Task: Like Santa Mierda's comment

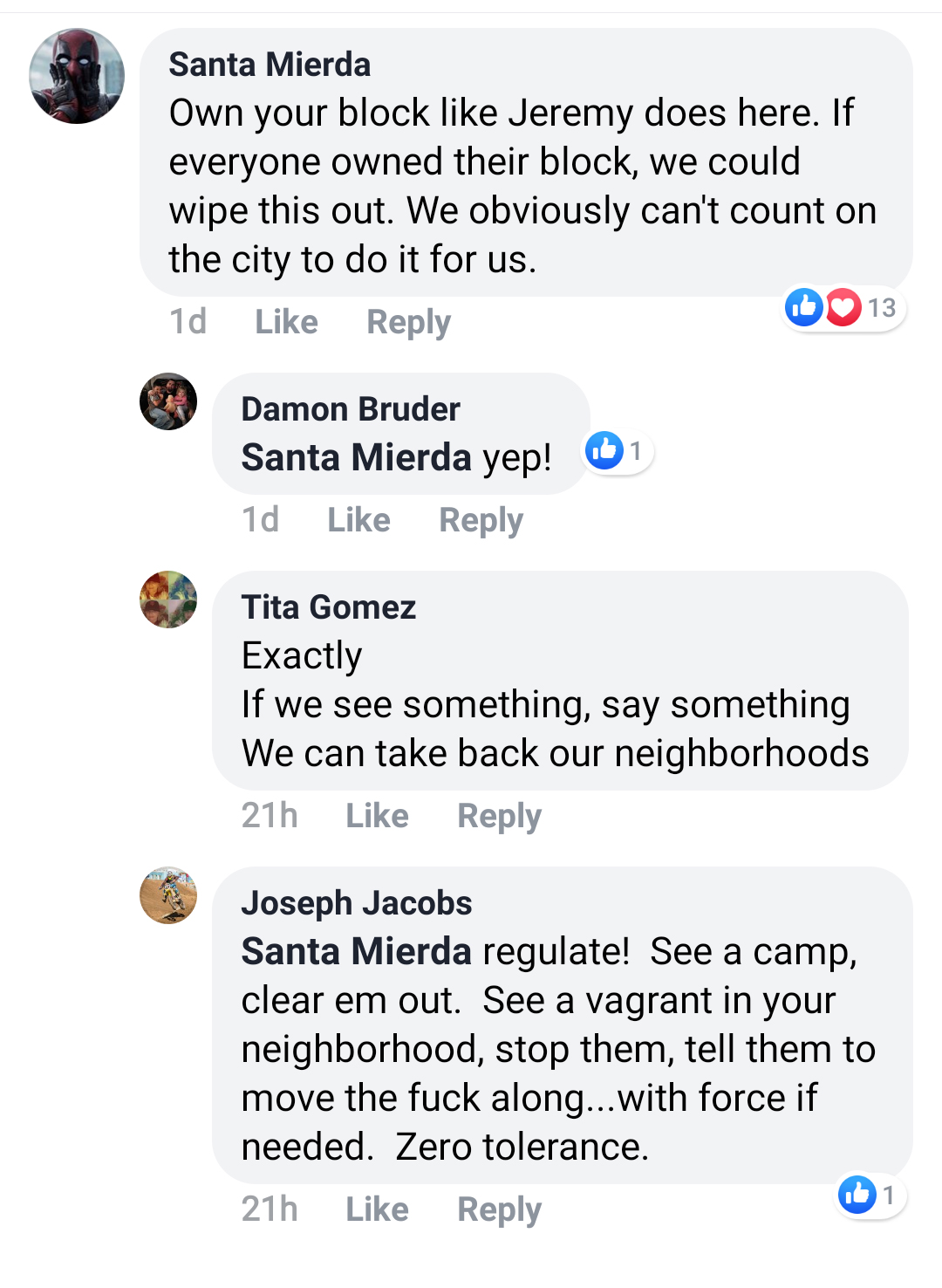Action: pyautogui.click(x=286, y=322)
